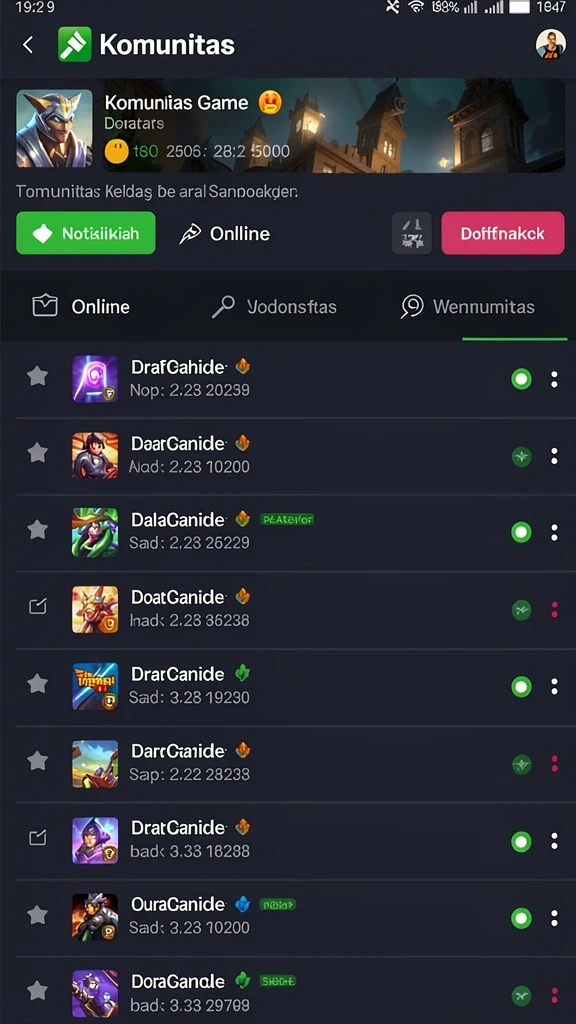
Task: Open the profile avatar in the header
Action: tap(550, 44)
